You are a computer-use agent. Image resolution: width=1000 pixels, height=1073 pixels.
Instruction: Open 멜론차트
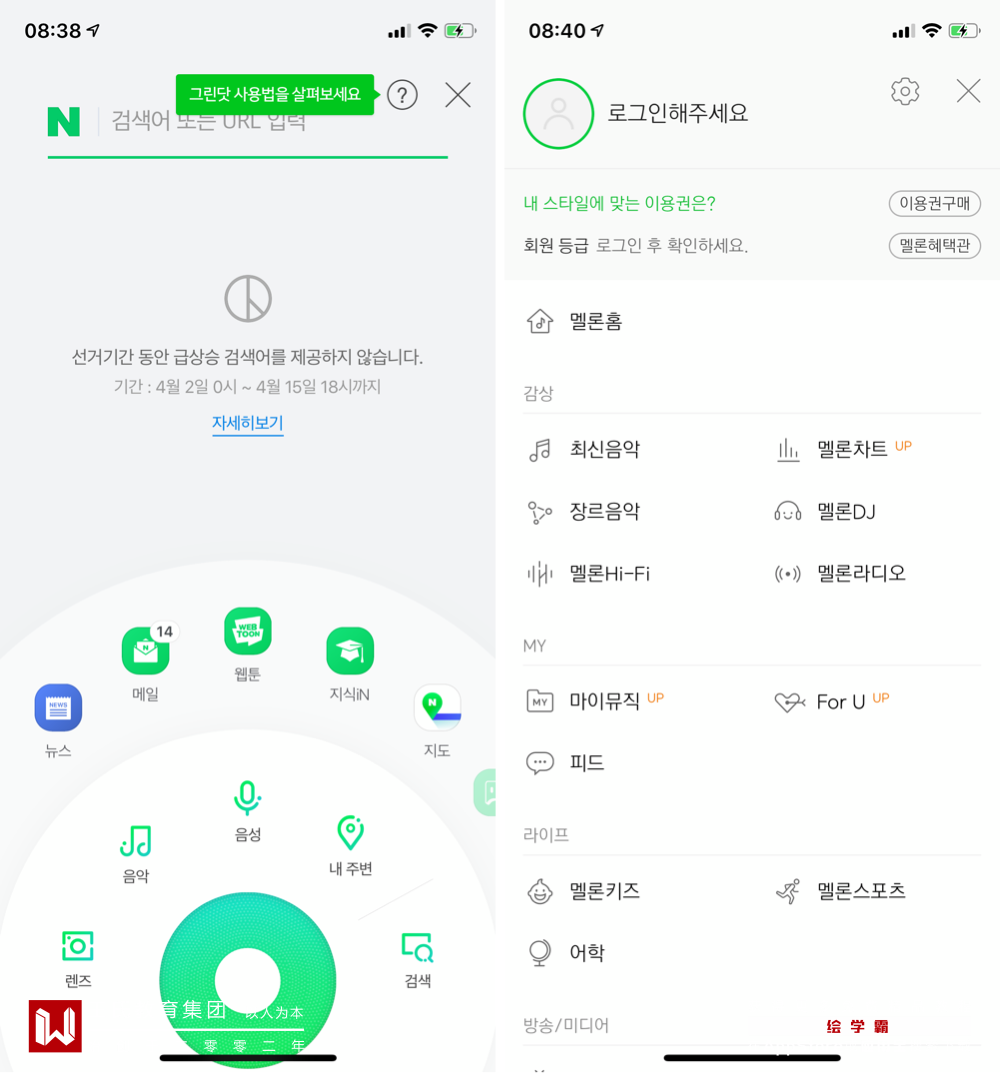[x=850, y=450]
